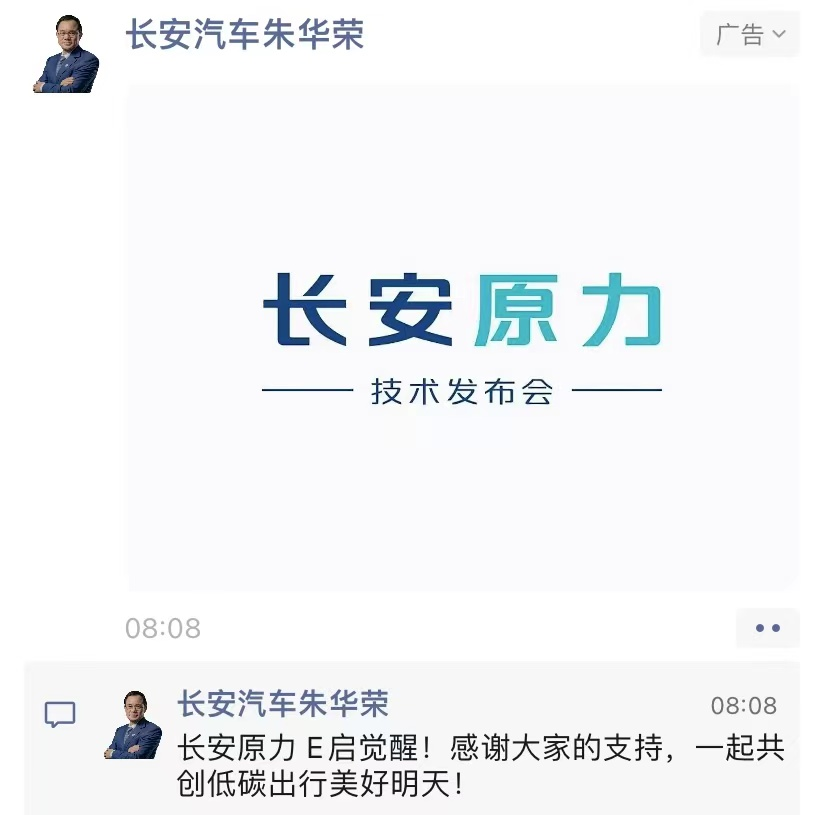The height and width of the screenshot is (815, 828).
Task: Open the two-dot like and comment menu
Action: [x=767, y=628]
